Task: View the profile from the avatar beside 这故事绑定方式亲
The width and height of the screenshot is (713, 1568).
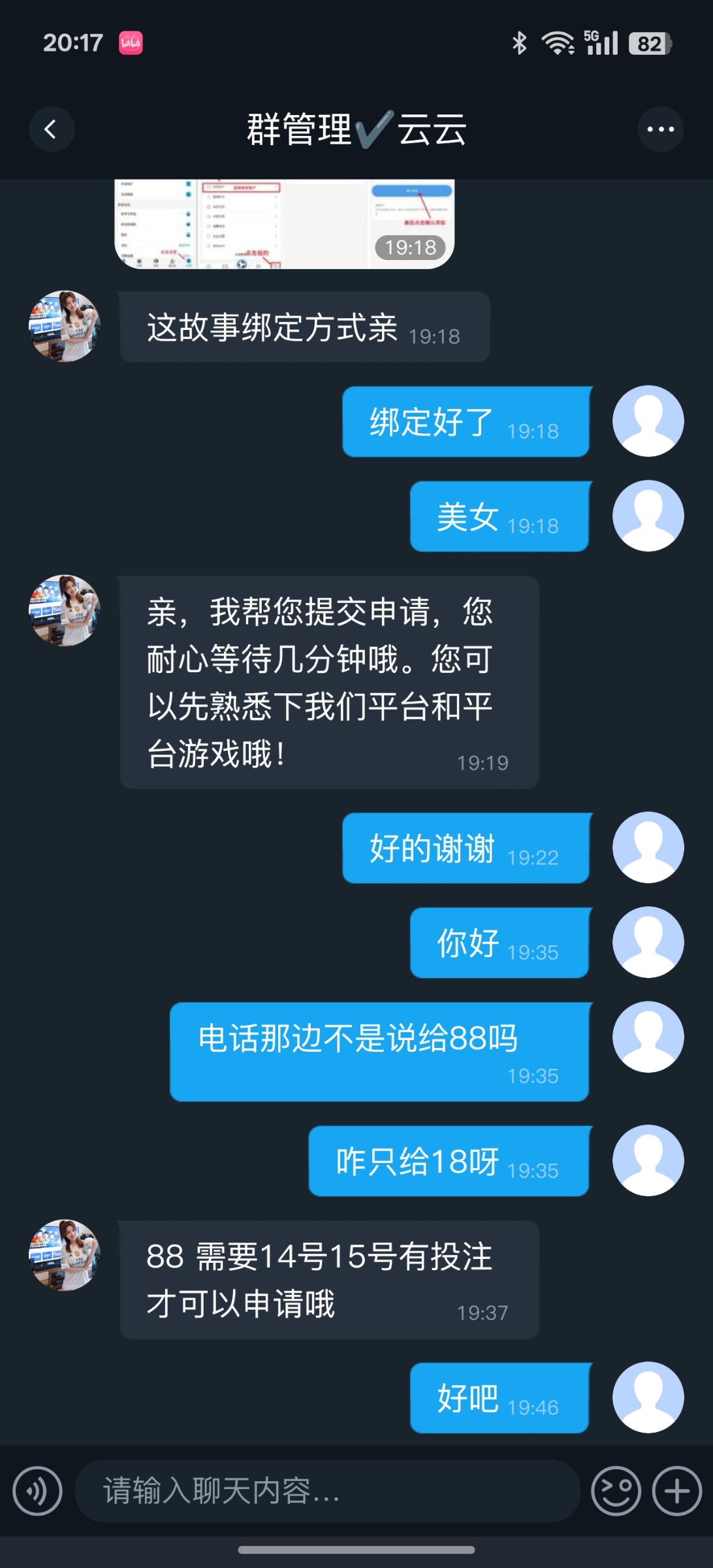Action: 65,326
